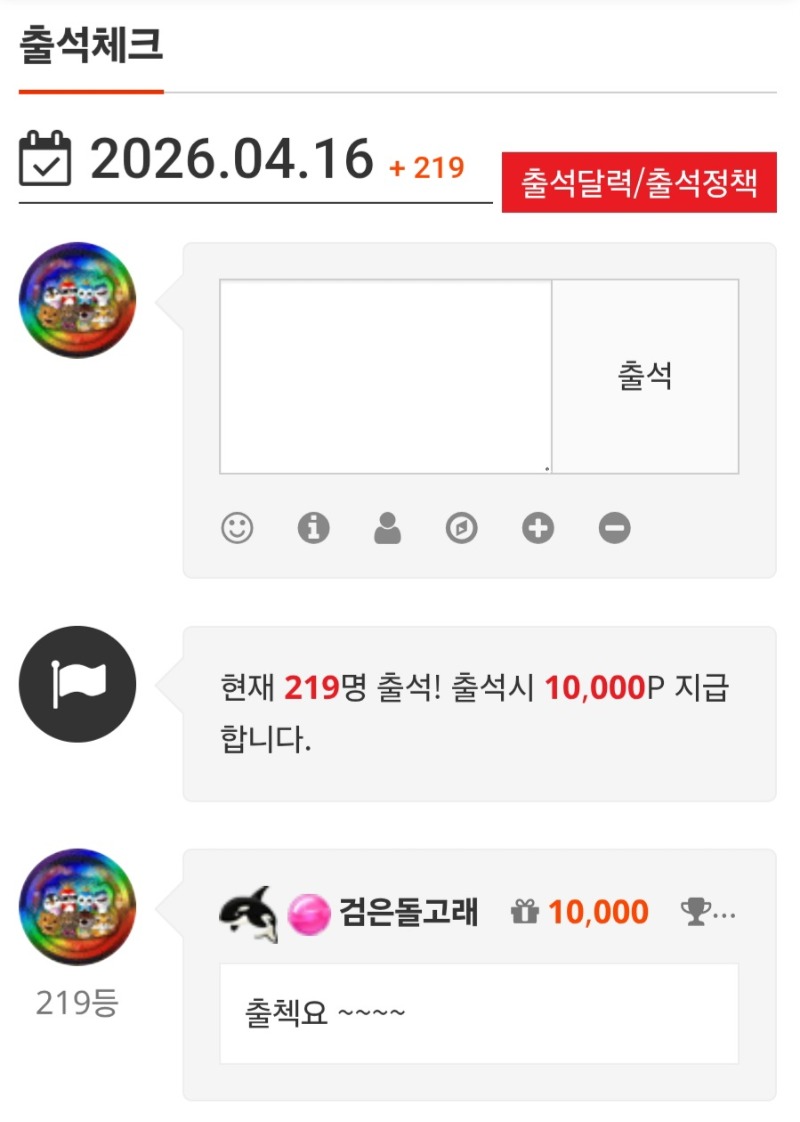The height and width of the screenshot is (1122, 800).
Task: Tap the compass icon below text box
Action: 461,527
